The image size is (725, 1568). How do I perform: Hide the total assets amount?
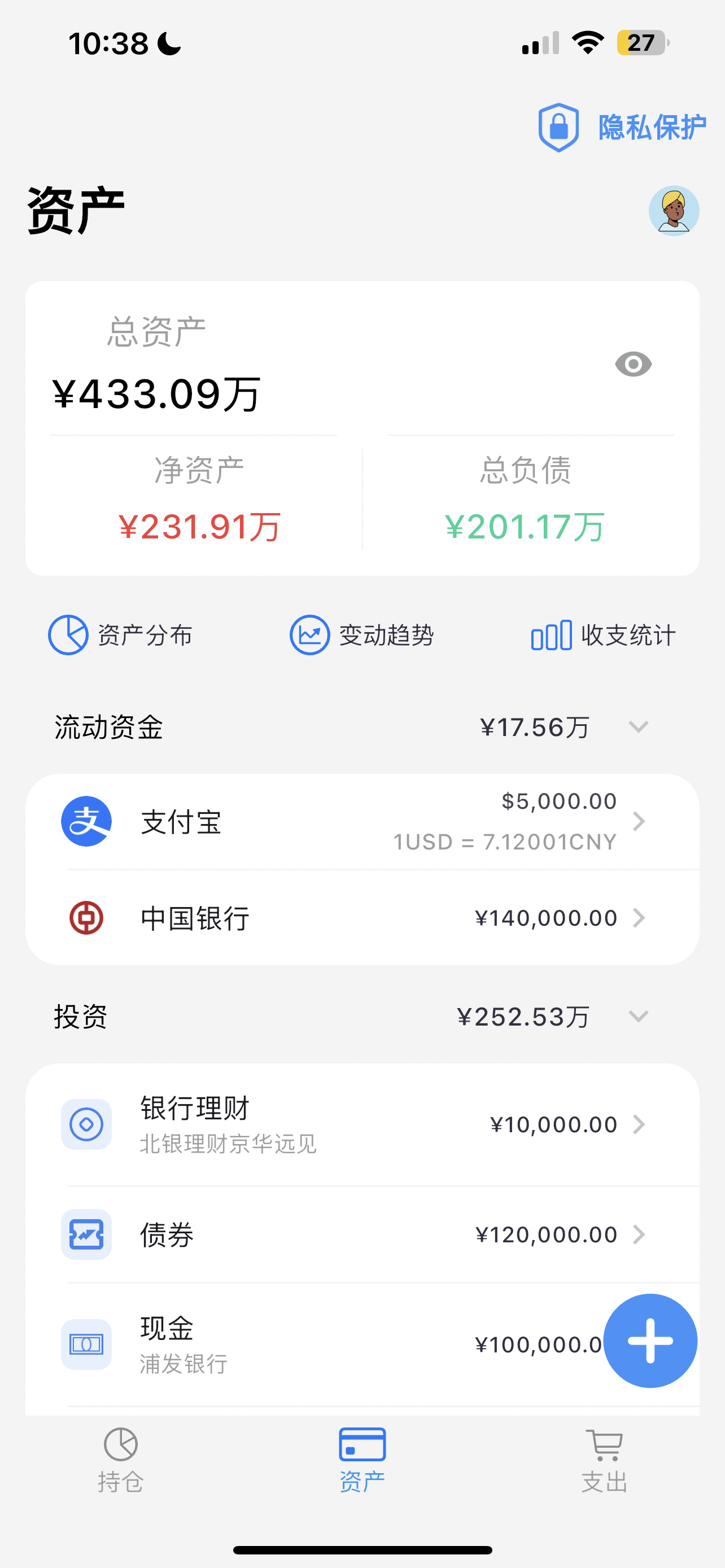(x=633, y=365)
